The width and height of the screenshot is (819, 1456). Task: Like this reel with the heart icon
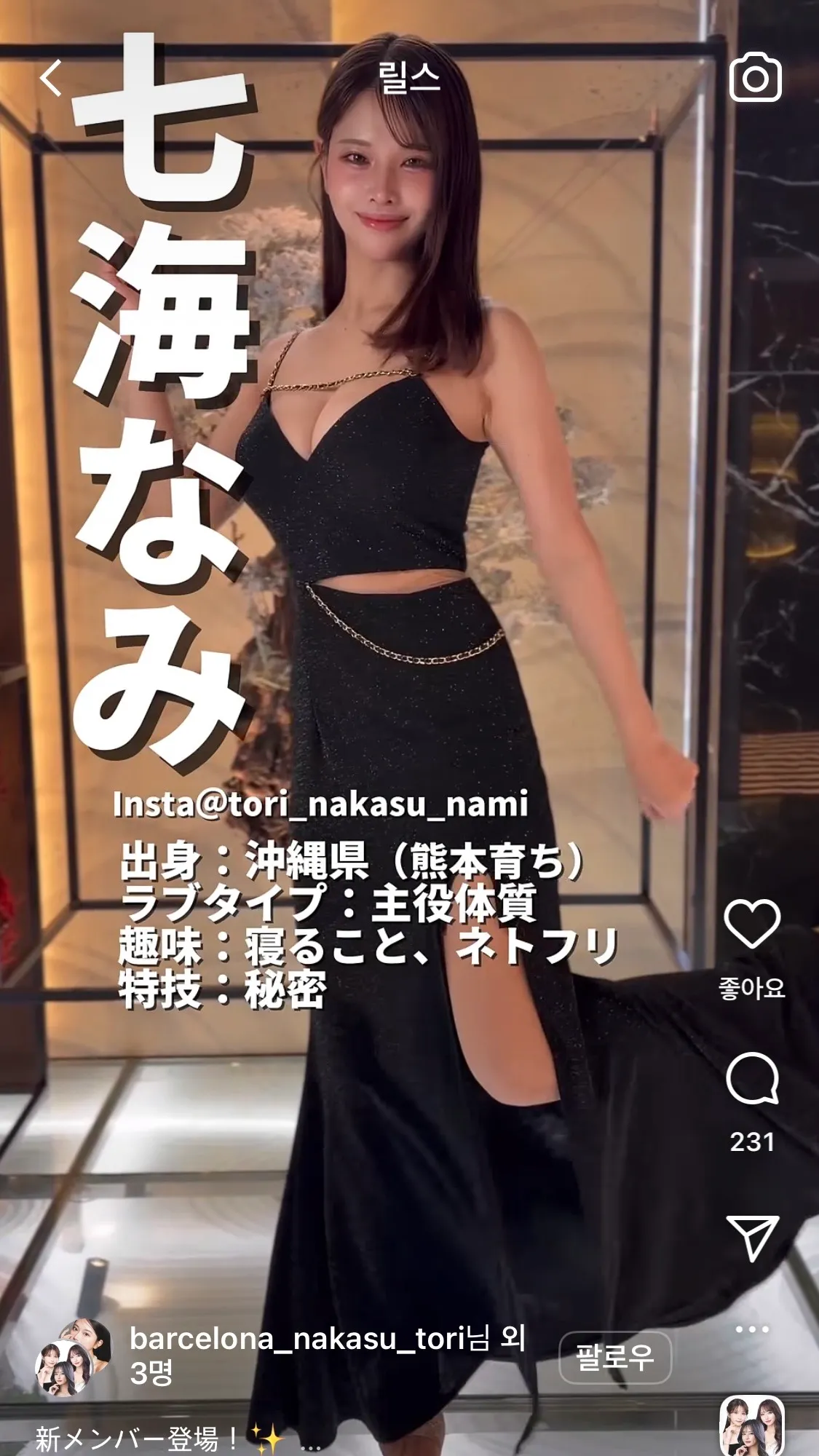(x=753, y=924)
